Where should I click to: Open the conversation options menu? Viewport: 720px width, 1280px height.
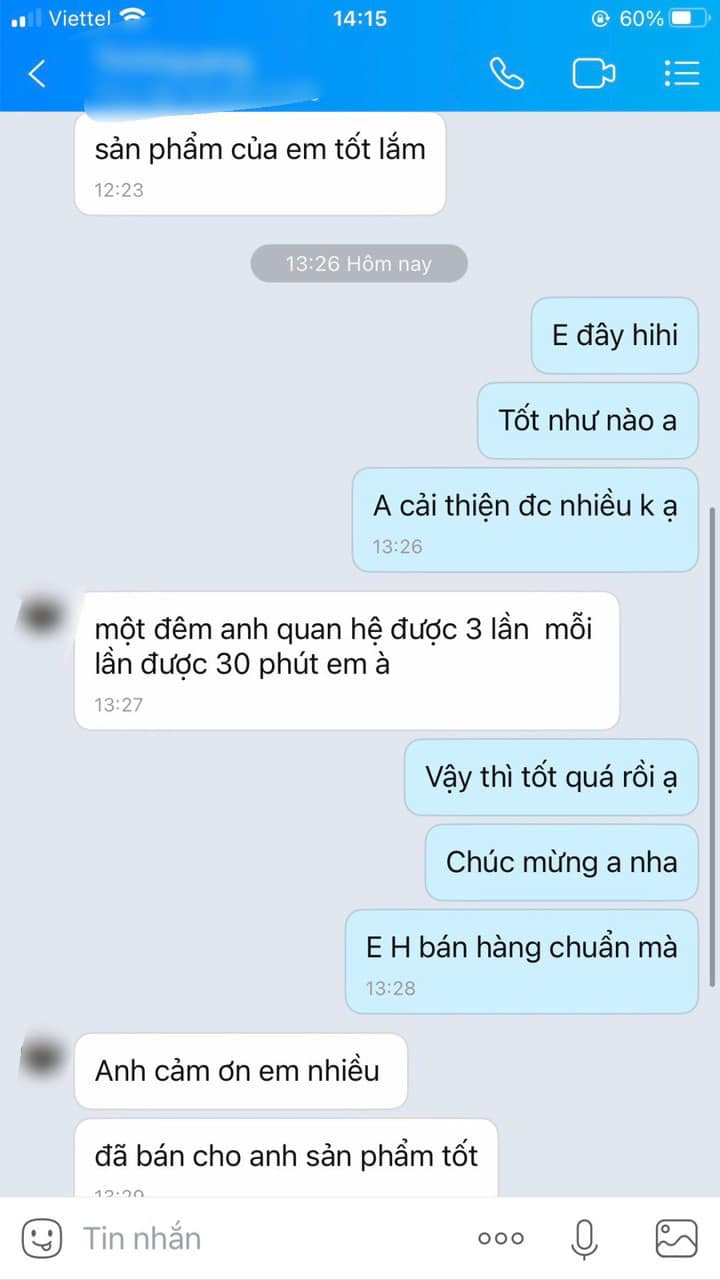681,74
